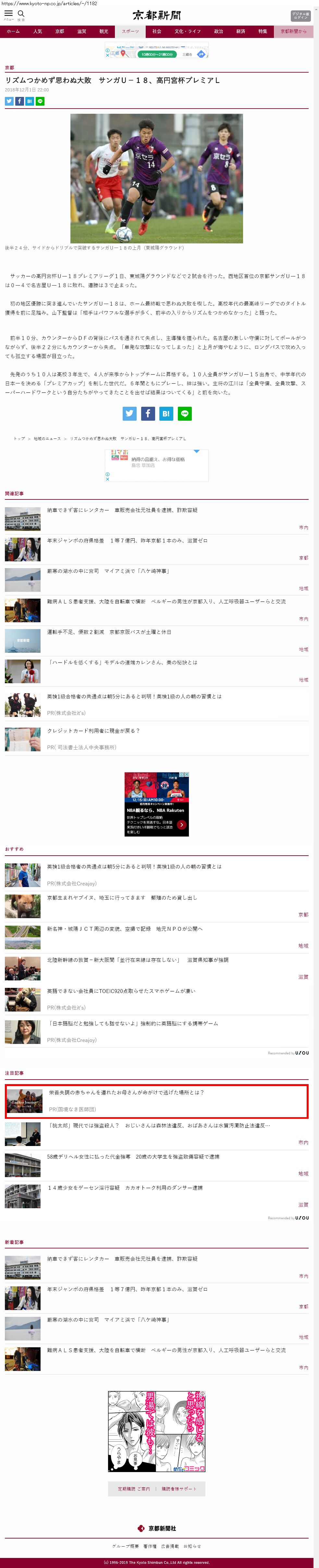Screen dimensions: 319x1568
Task: Switch to the 経済 tab
Action: (x=240, y=31)
